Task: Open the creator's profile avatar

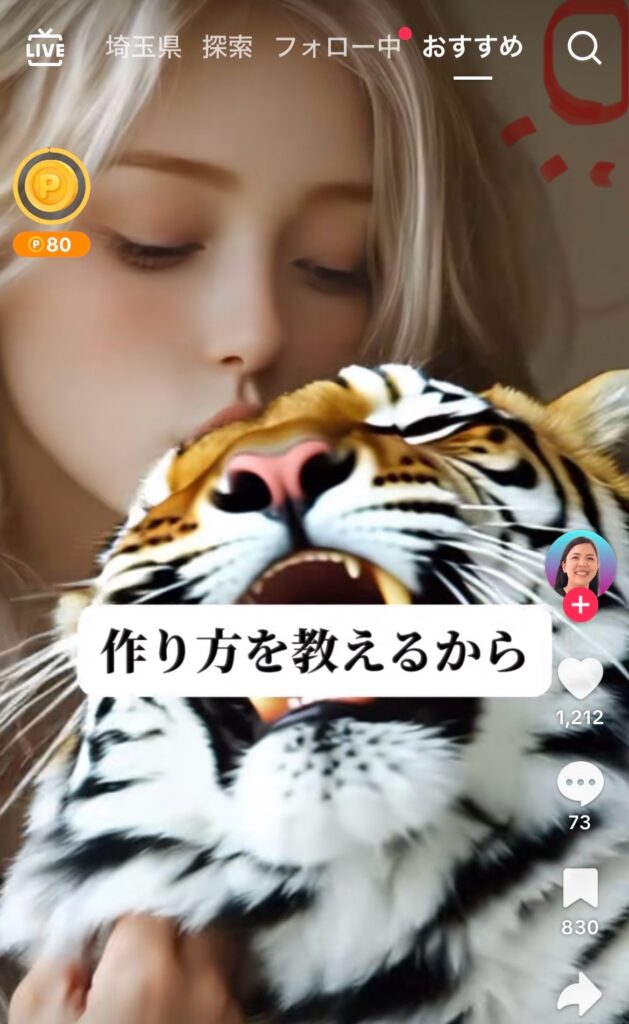Action: pyautogui.click(x=579, y=564)
